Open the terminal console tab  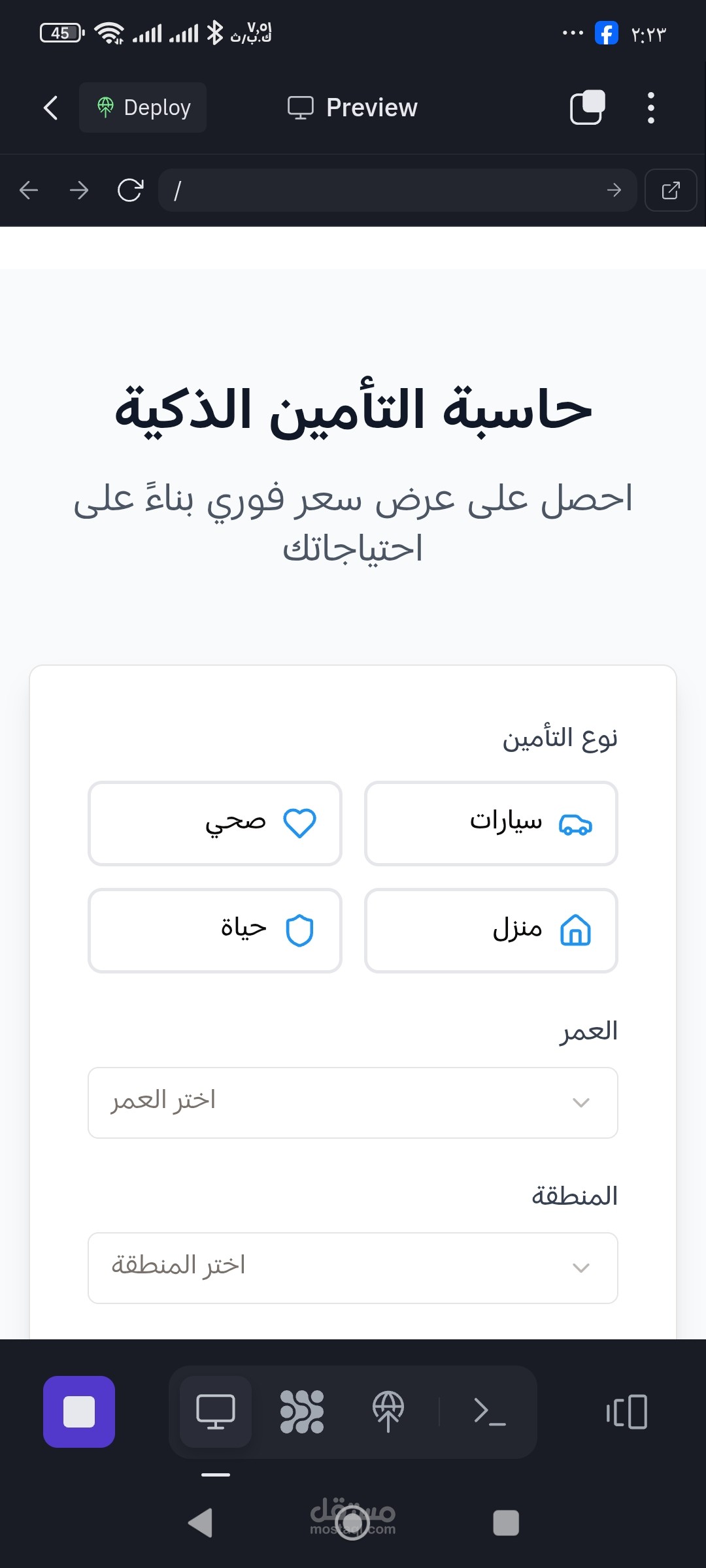click(x=490, y=1412)
